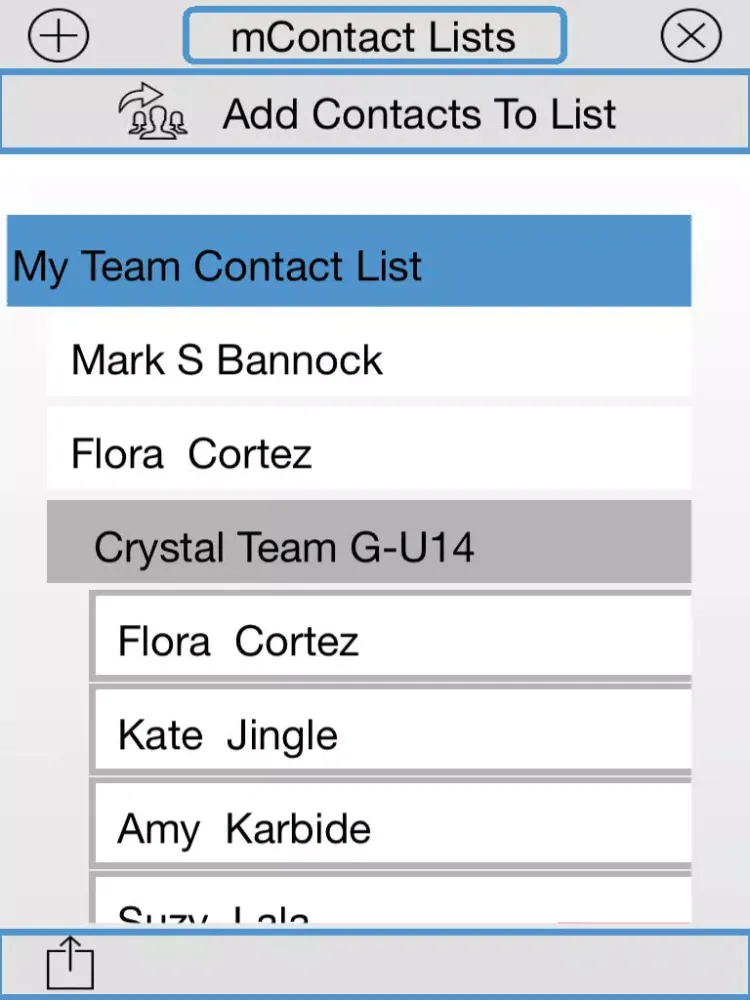The width and height of the screenshot is (750, 1000).
Task: Tap the mContact Lists title button
Action: tap(374, 37)
